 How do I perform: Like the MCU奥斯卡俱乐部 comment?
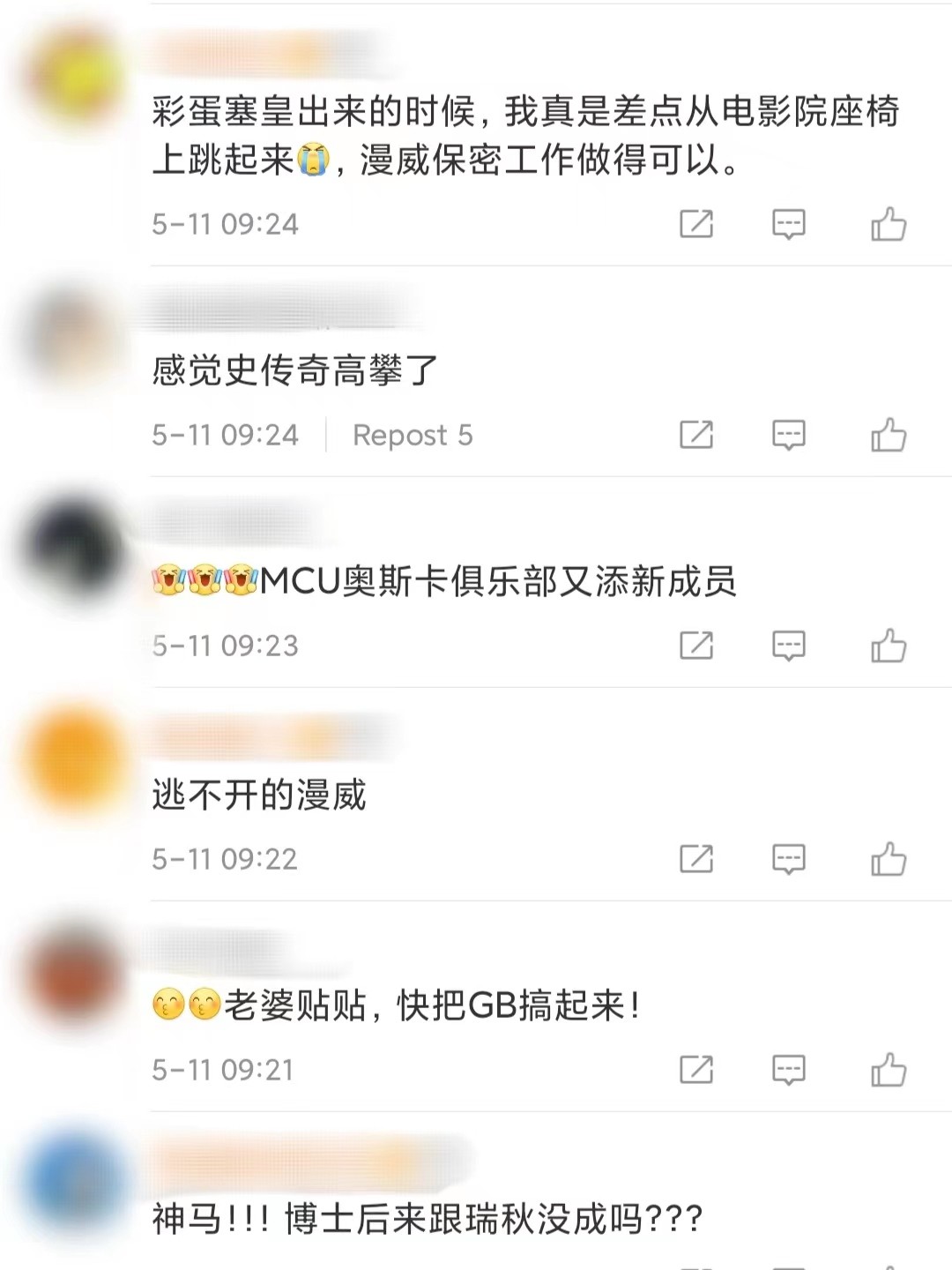pyautogui.click(x=889, y=646)
